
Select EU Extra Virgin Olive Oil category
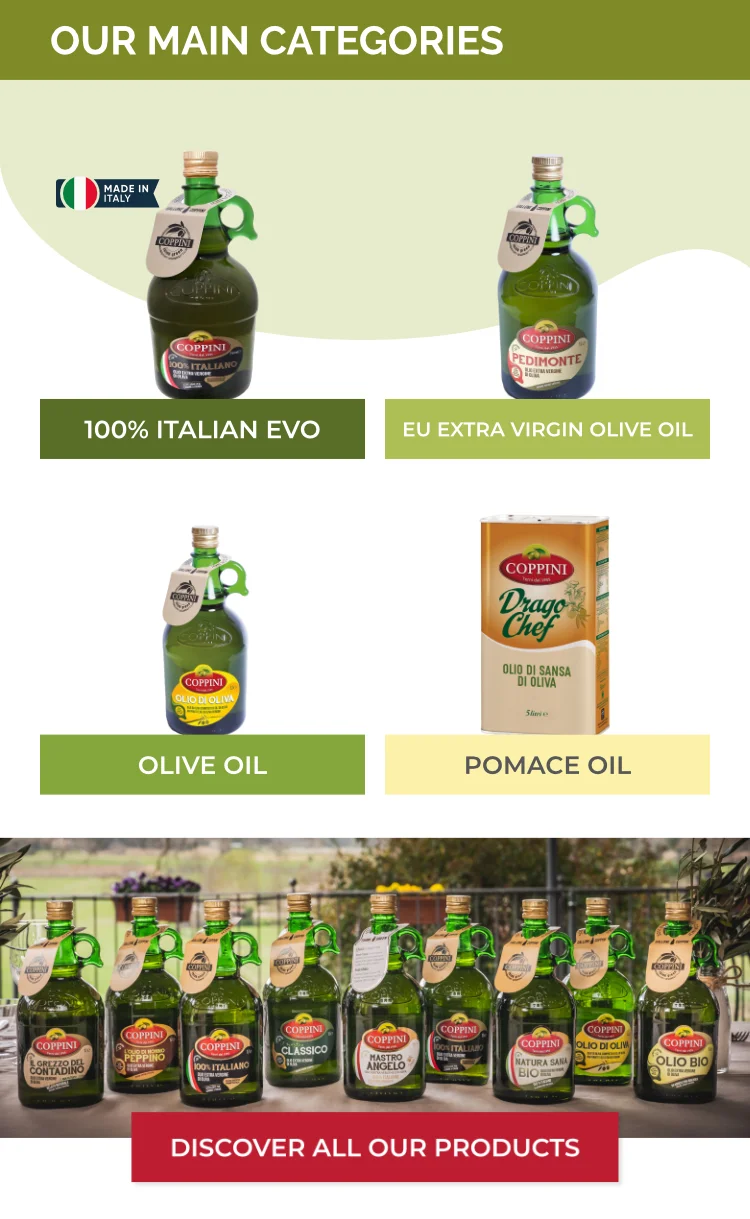point(547,429)
